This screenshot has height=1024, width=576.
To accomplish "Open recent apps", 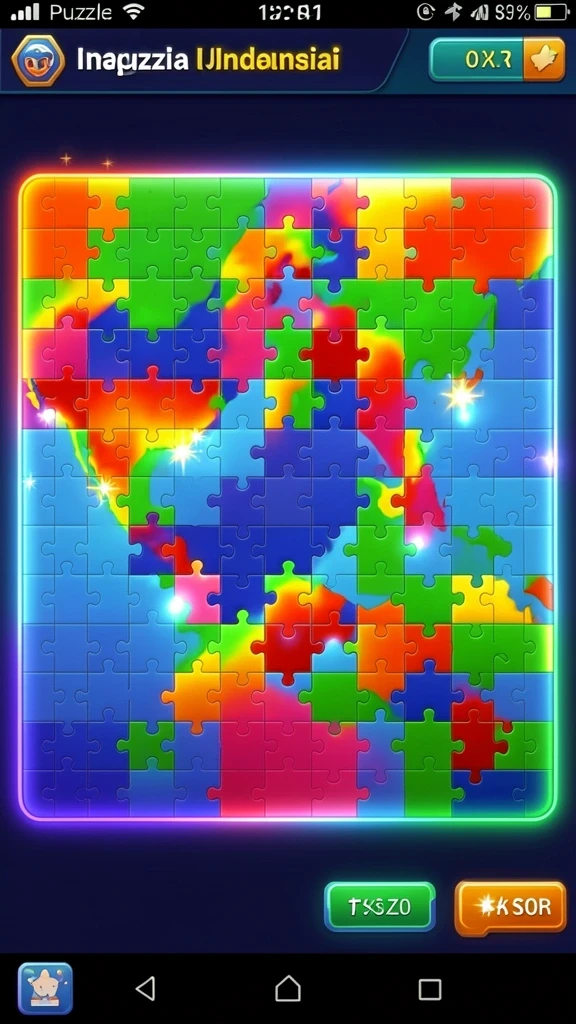I will [x=430, y=989].
